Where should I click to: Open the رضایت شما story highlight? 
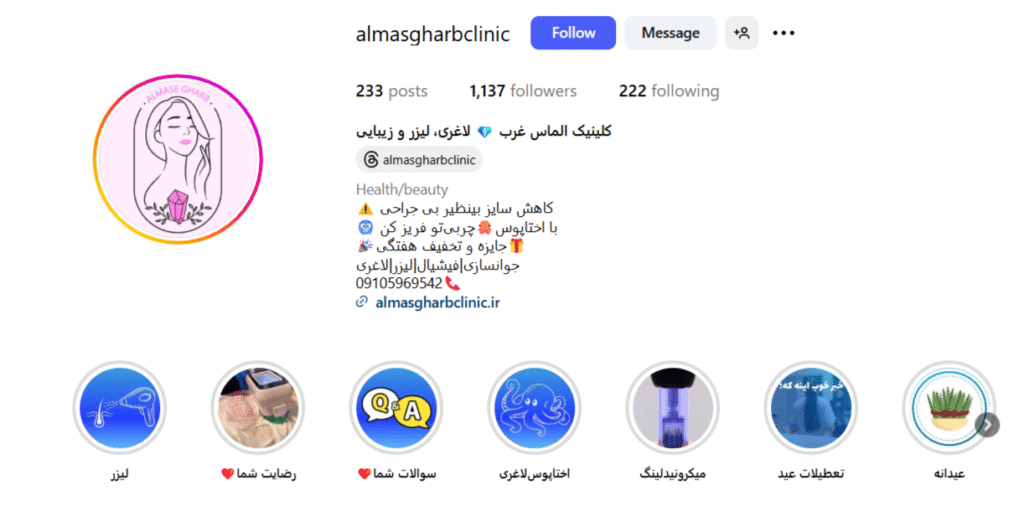(257, 408)
